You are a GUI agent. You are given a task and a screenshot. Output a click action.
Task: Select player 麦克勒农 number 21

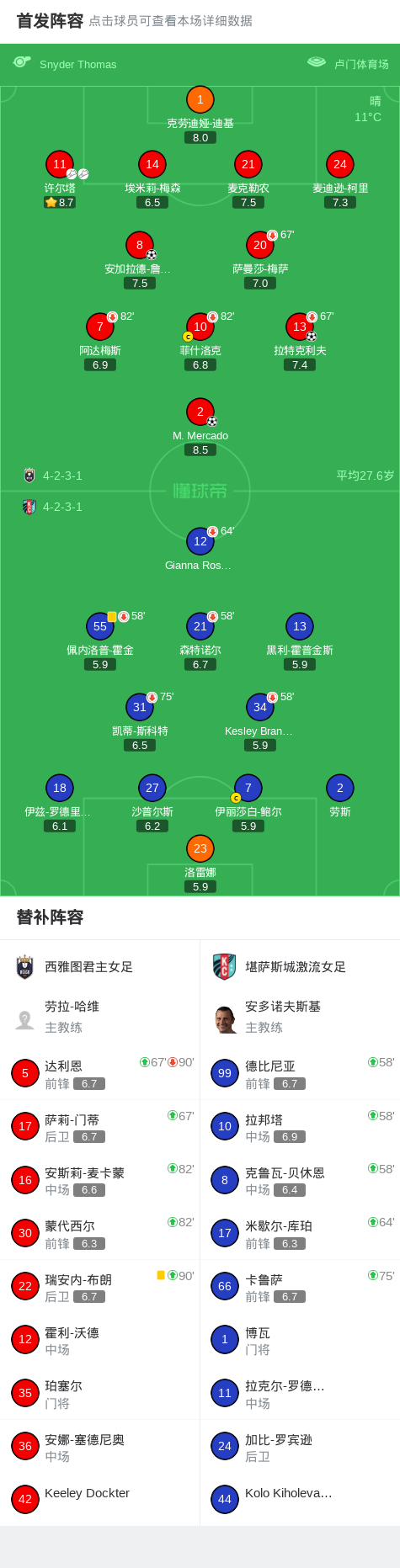(248, 164)
